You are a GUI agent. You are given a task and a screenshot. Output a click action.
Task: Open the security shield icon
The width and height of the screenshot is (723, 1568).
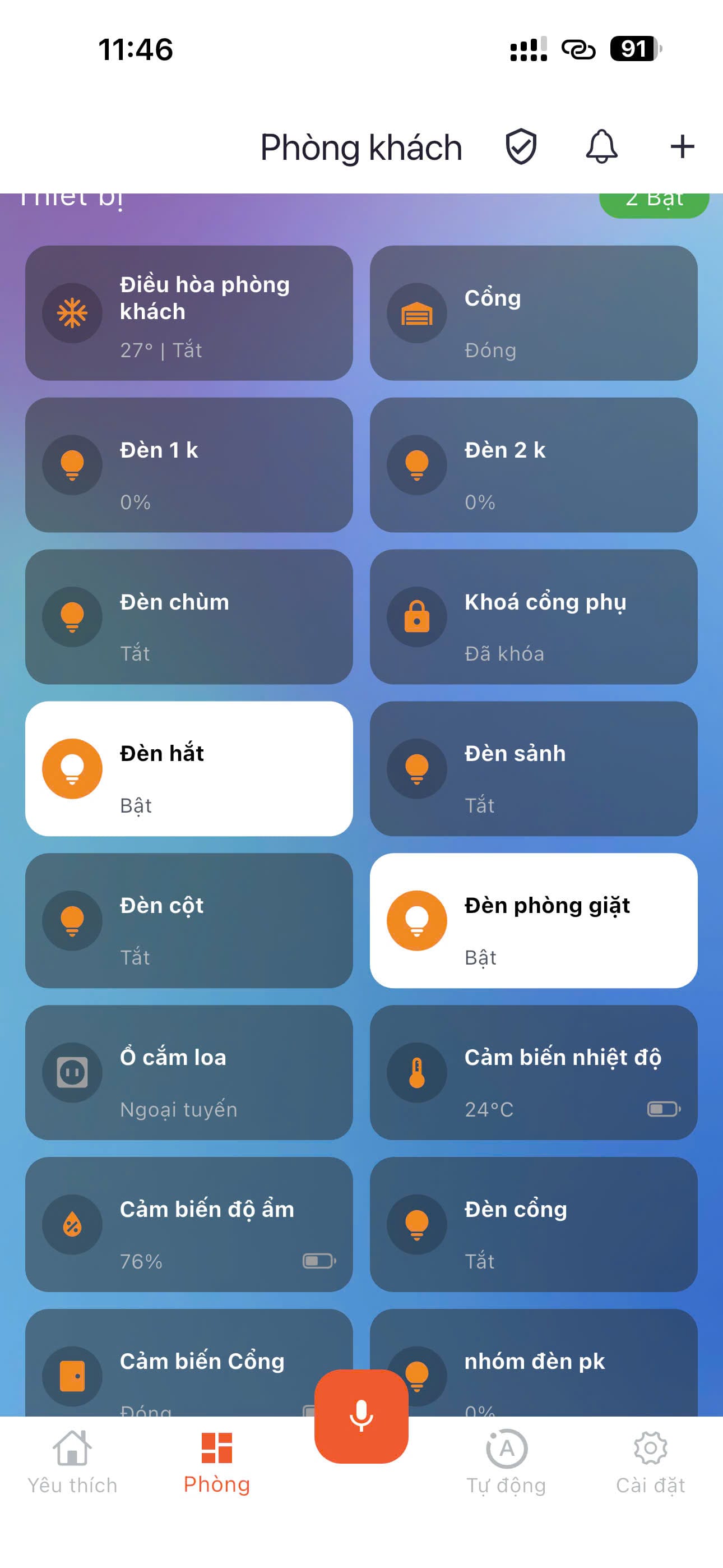(521, 147)
